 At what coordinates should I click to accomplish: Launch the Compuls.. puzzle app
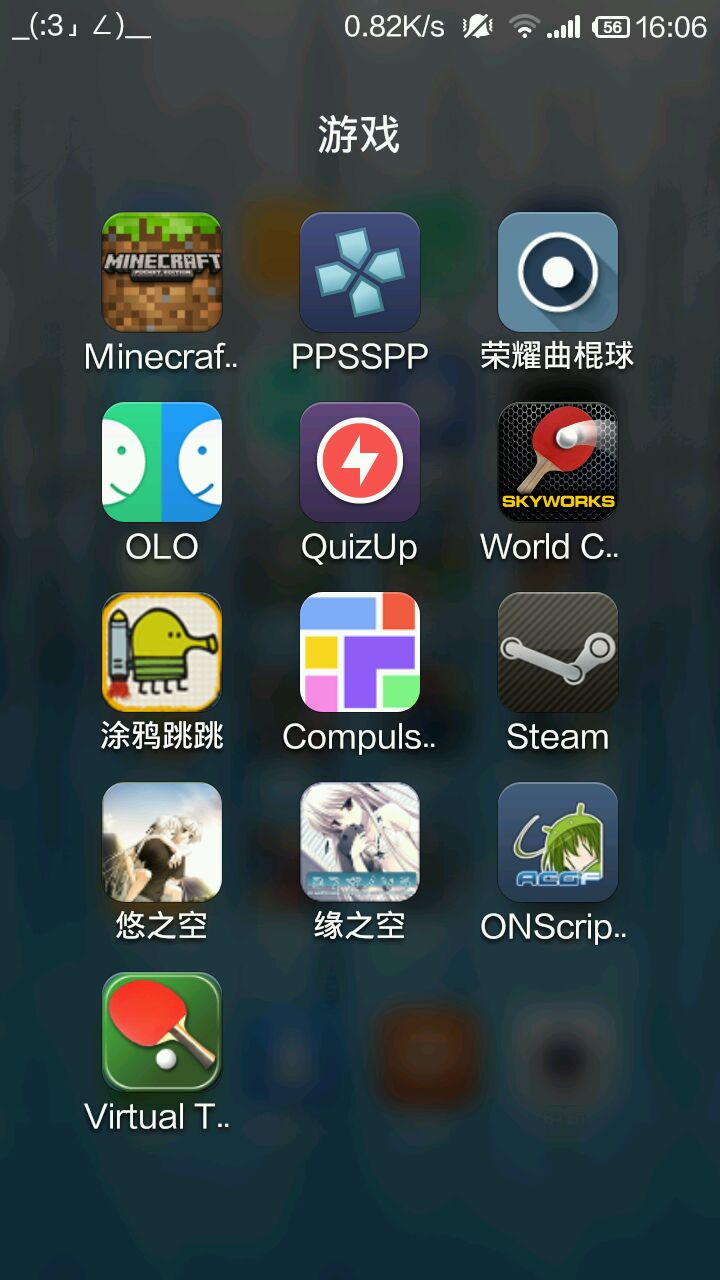tap(359, 652)
